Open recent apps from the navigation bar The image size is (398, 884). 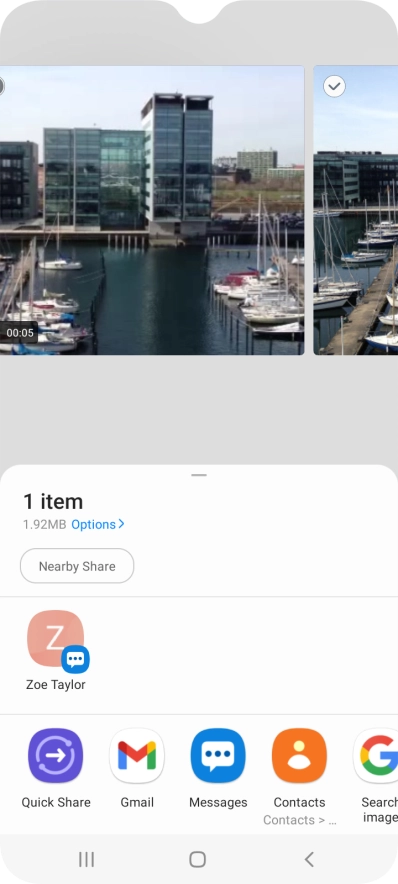click(x=86, y=859)
